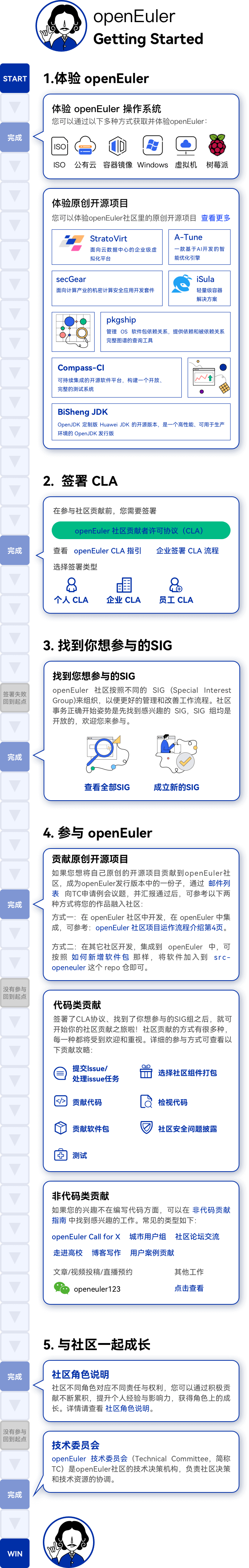
Task: Open the 企业签署 CLA 流程 link
Action: pos(187,551)
